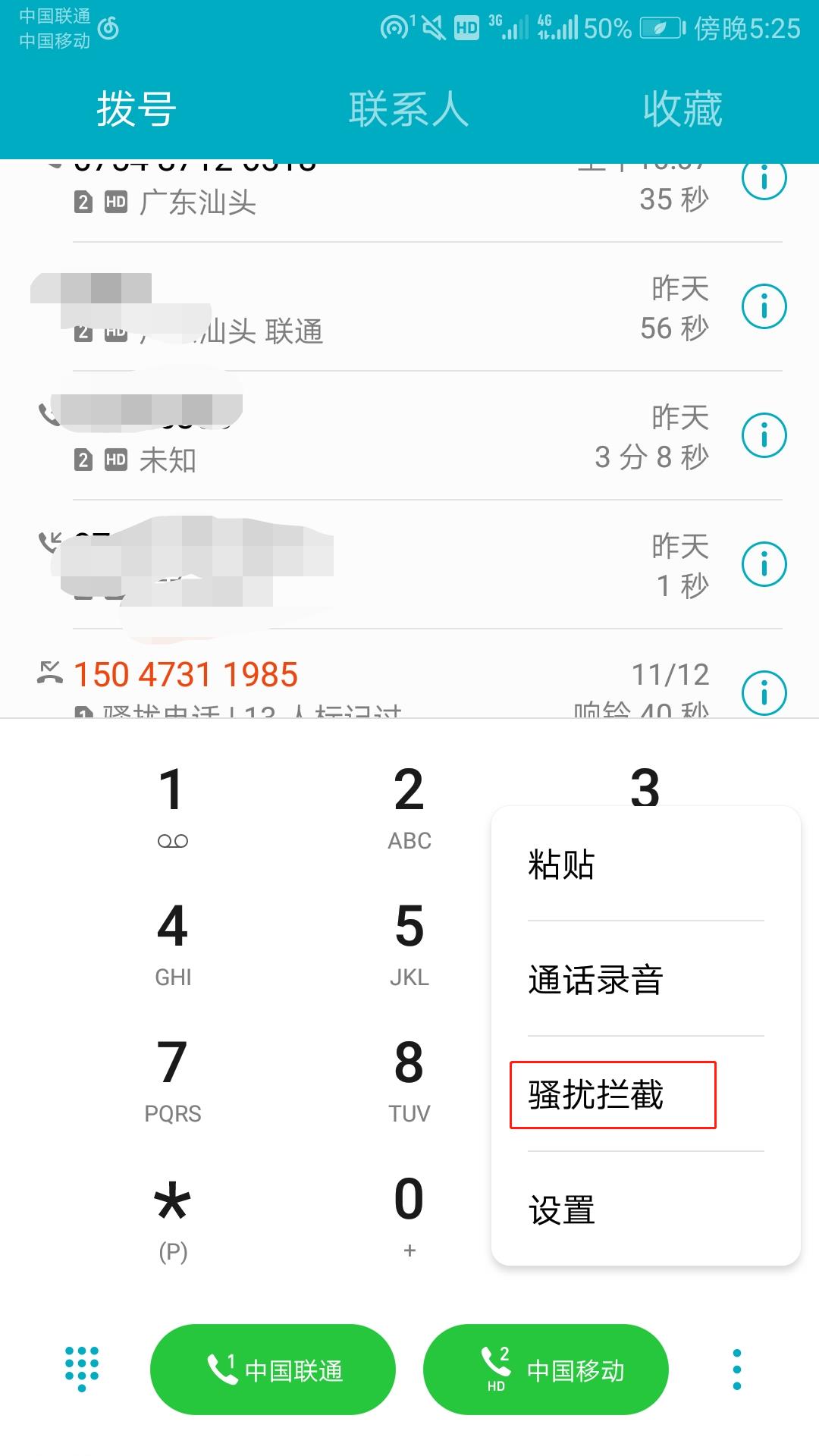The height and width of the screenshot is (1456, 819).
Task: Switch to the 联系人 tab
Action: coord(409,109)
